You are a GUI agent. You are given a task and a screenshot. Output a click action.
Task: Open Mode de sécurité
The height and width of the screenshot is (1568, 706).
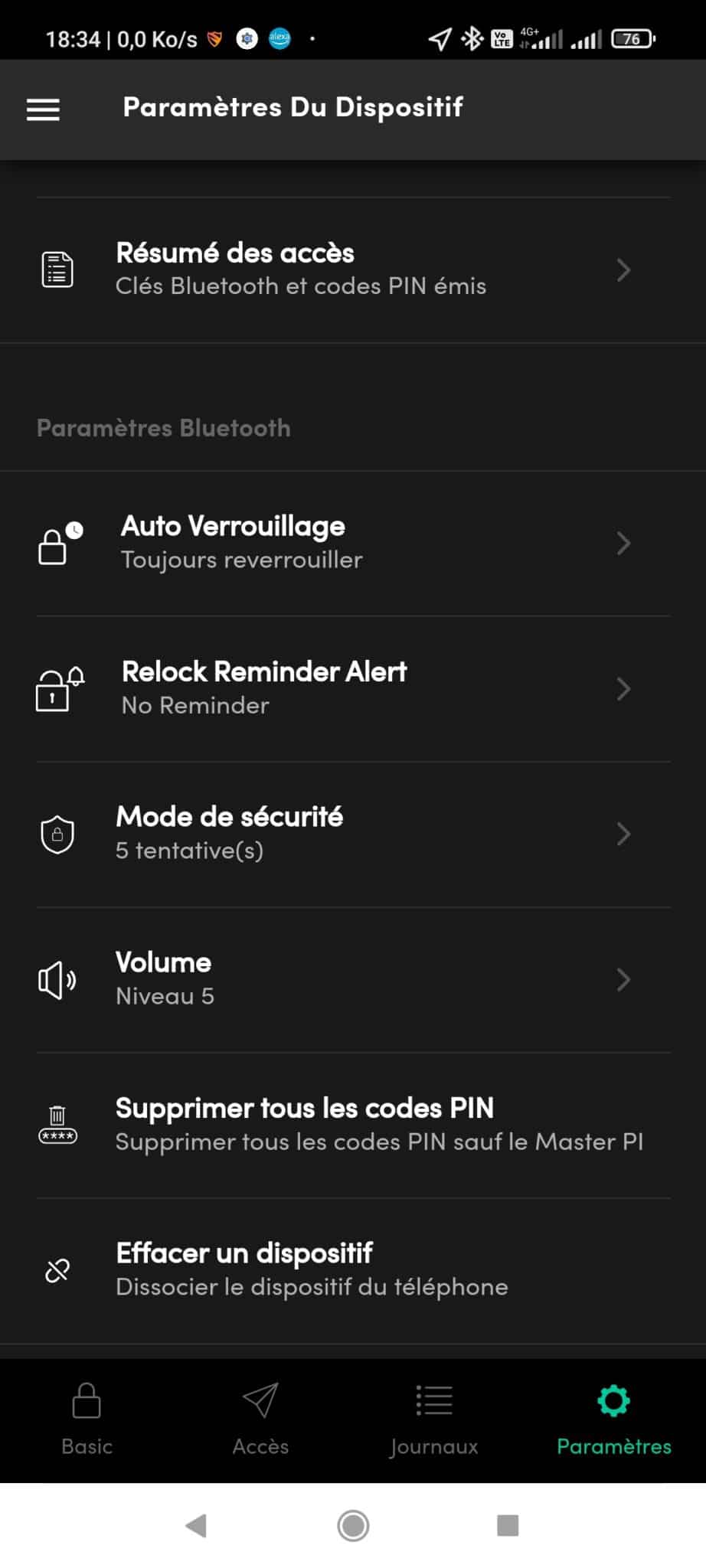[353, 834]
